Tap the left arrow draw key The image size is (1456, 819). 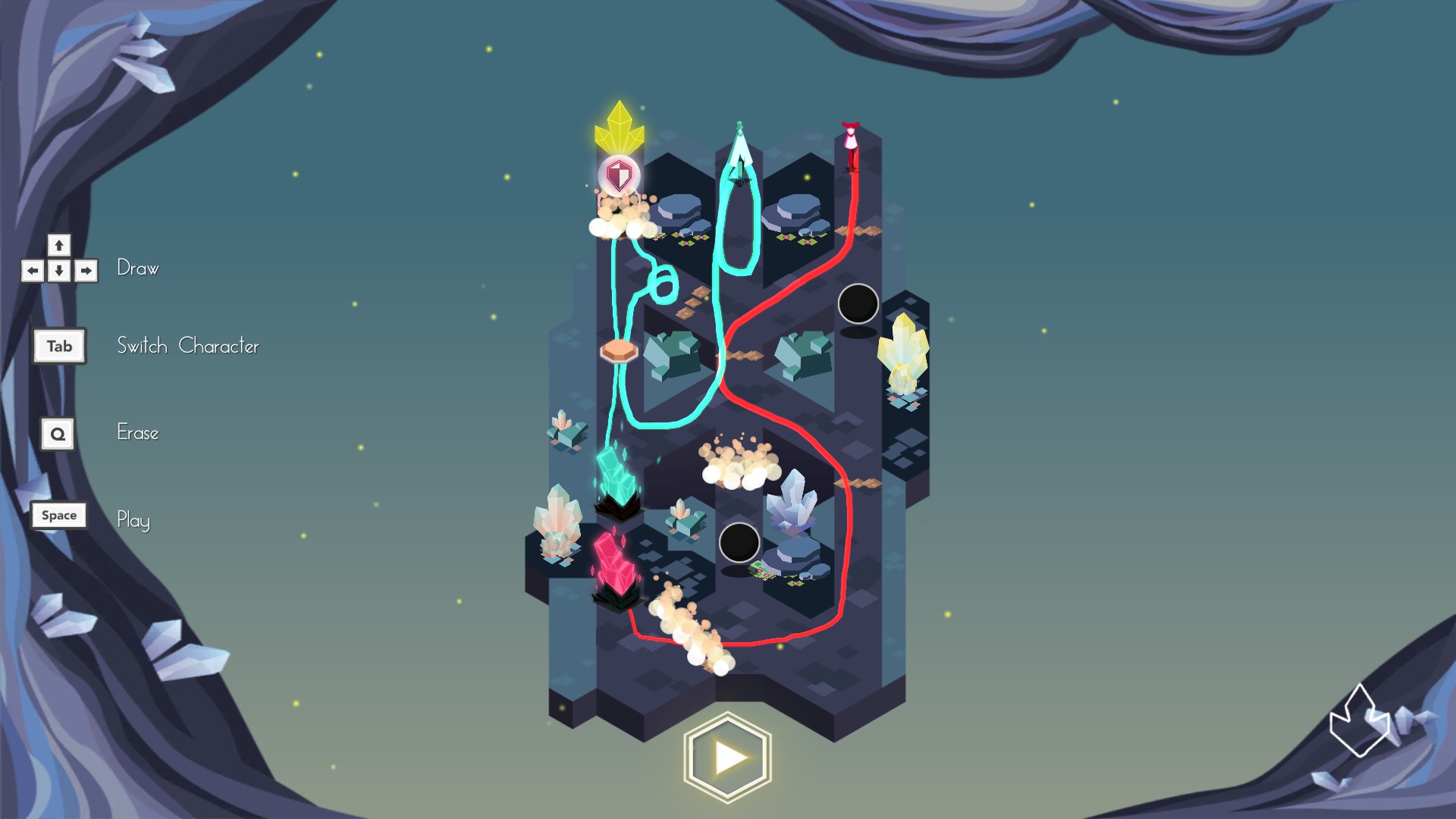click(33, 271)
